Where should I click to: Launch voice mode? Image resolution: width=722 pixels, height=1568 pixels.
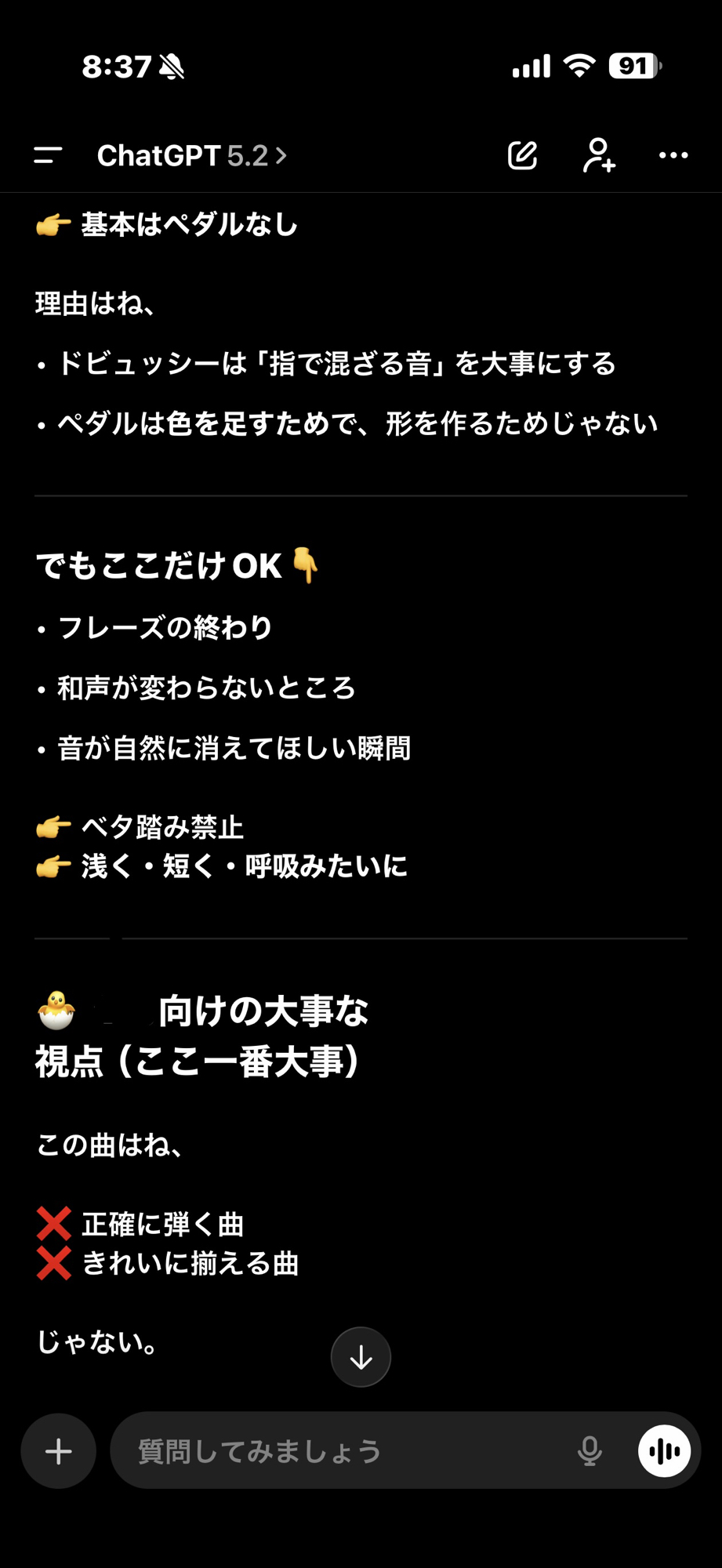[x=664, y=1451]
